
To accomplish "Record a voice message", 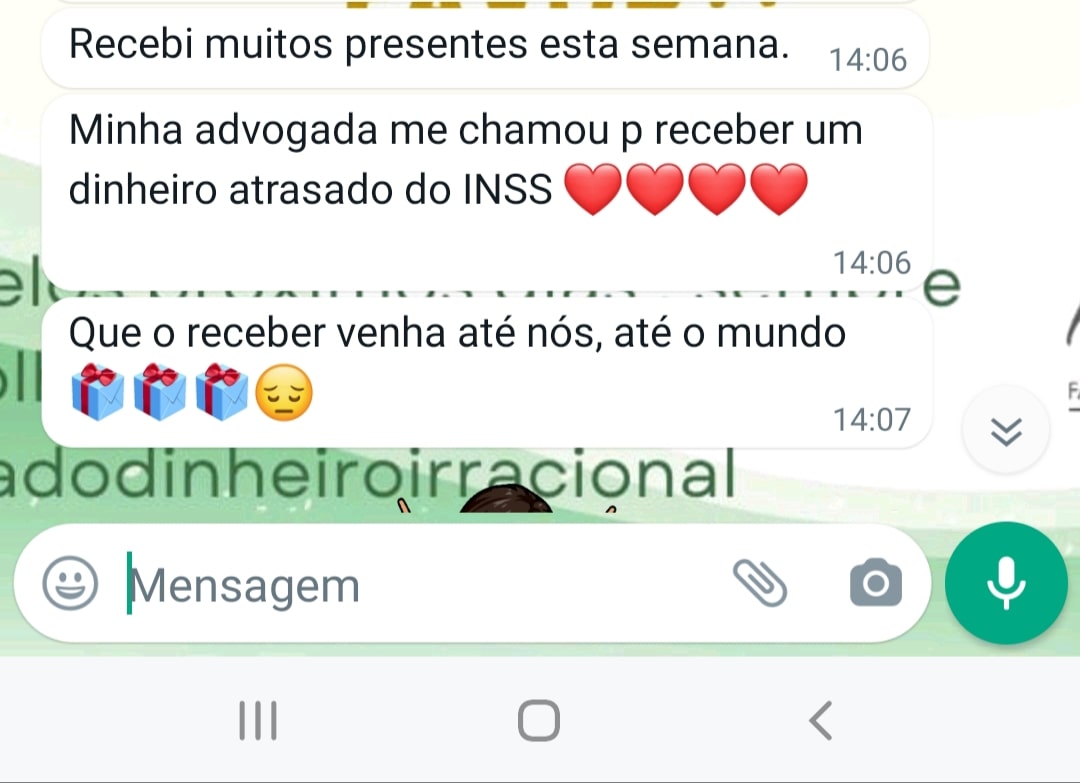I will coord(1006,583).
